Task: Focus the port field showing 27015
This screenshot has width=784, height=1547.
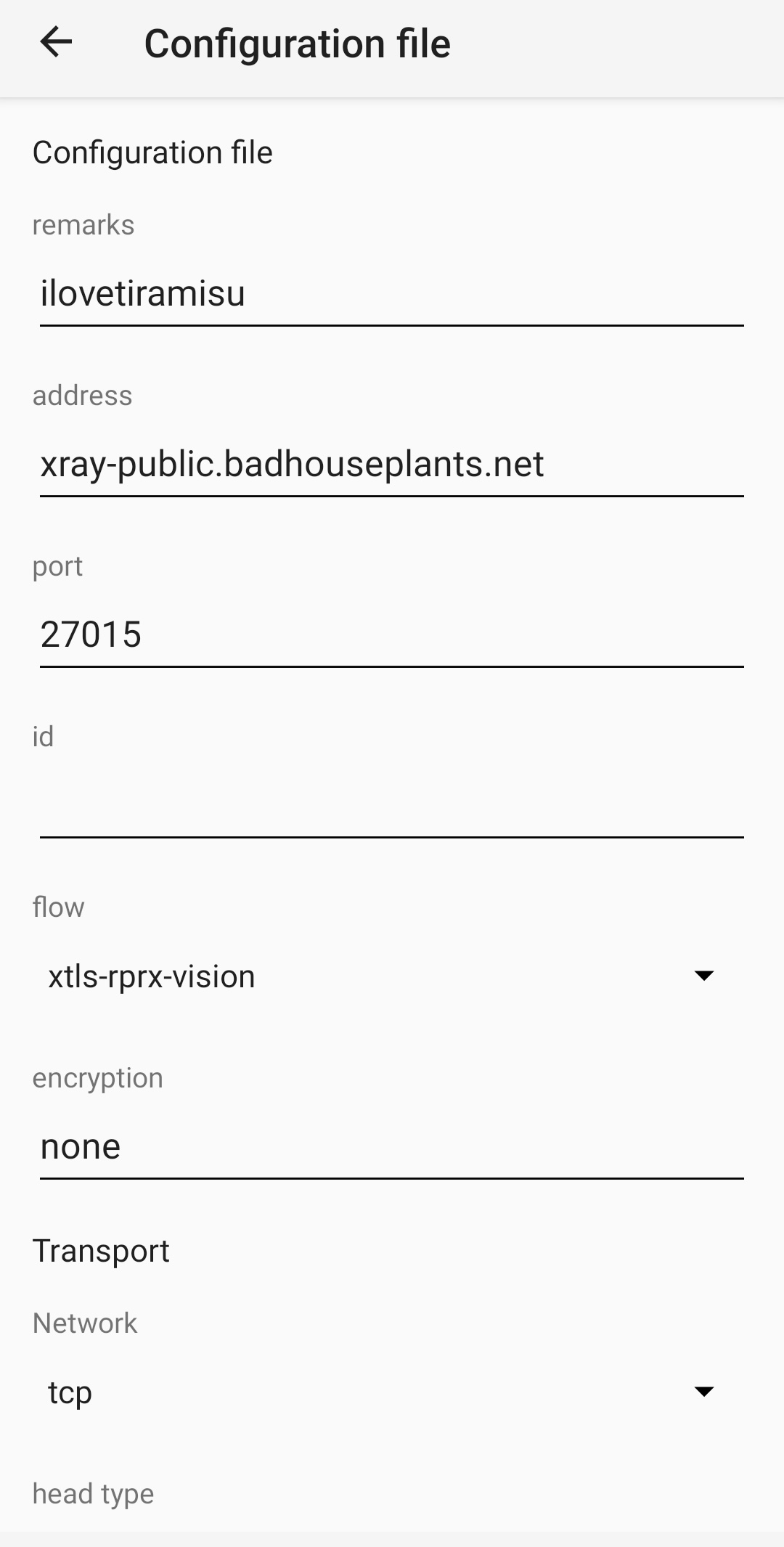Action: 392,635
